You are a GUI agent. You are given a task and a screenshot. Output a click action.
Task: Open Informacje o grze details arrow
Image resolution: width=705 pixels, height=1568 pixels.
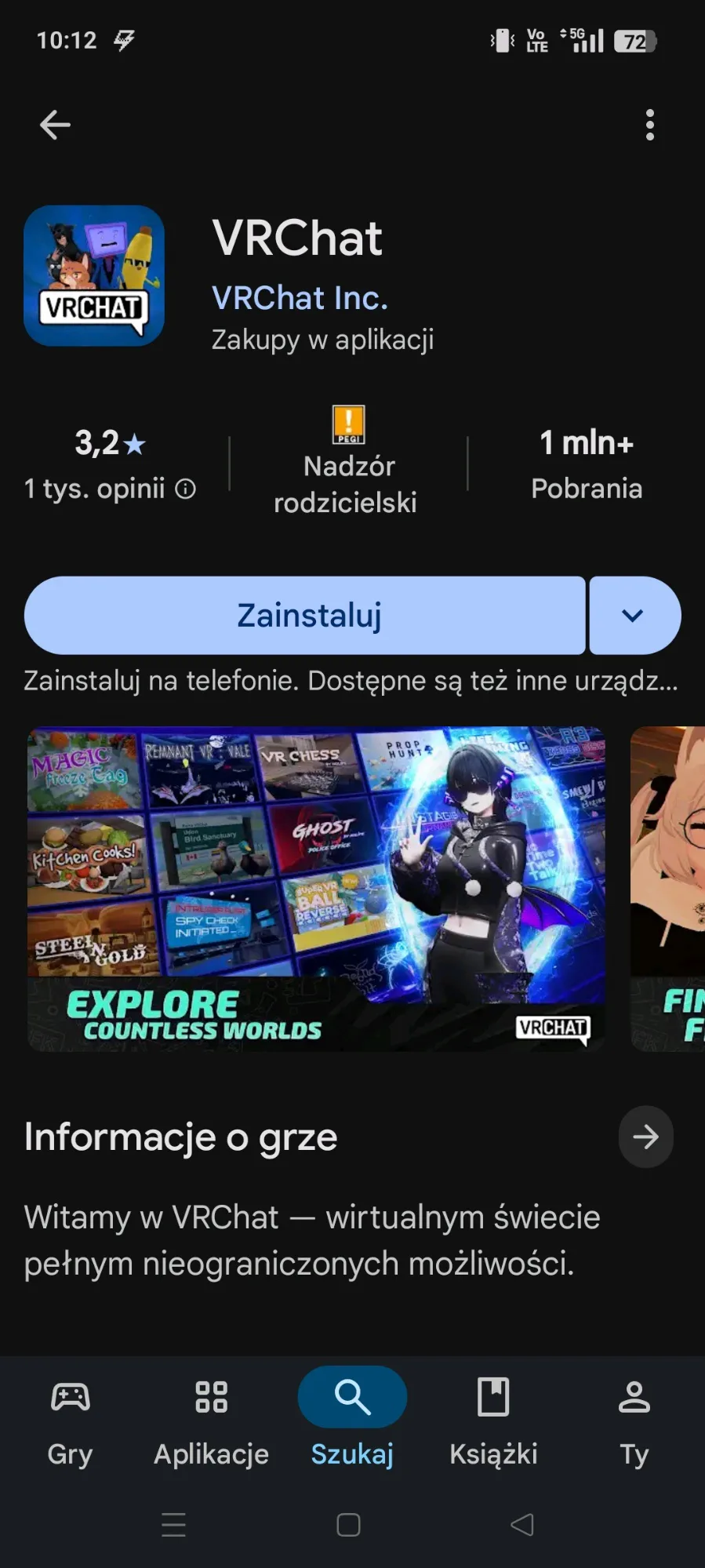645,1137
